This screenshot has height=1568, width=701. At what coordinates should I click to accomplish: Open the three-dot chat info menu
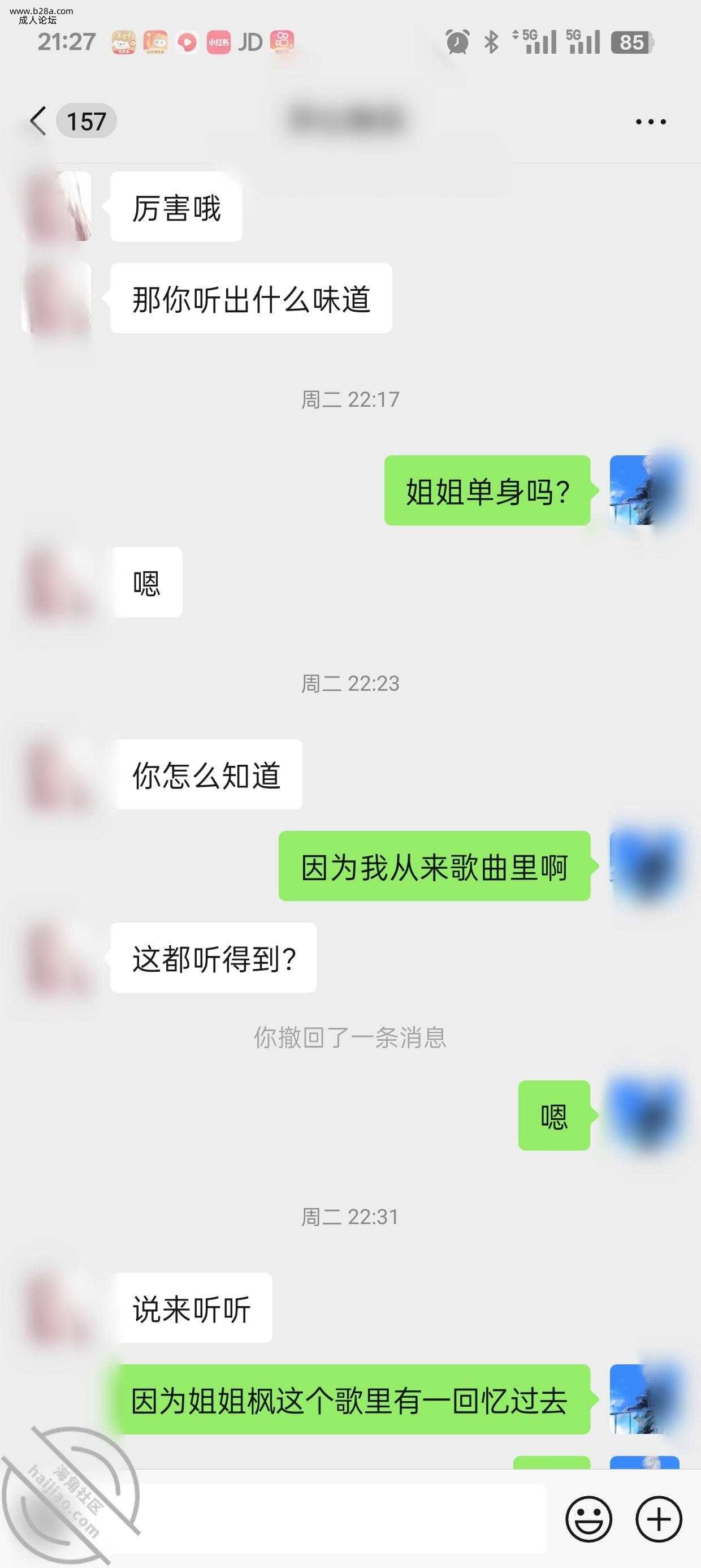coord(651,122)
